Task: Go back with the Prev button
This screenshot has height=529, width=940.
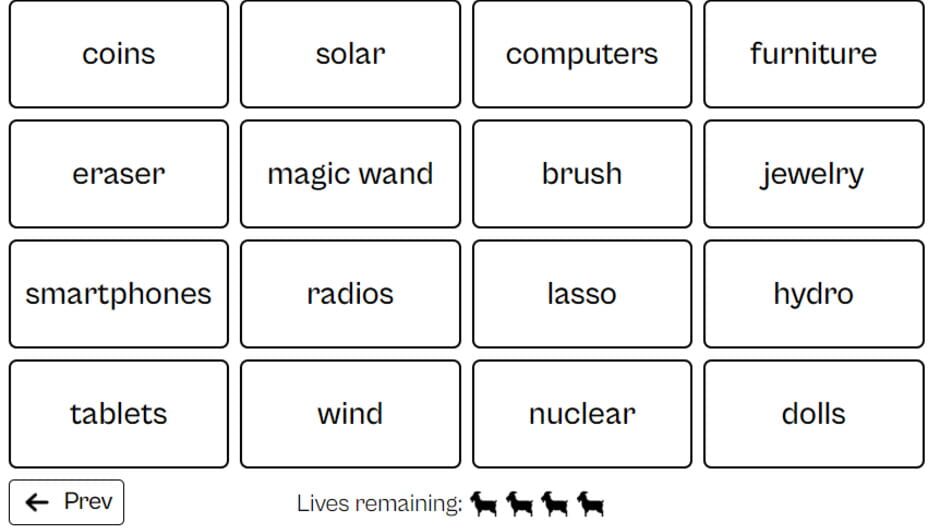Action: [67, 502]
